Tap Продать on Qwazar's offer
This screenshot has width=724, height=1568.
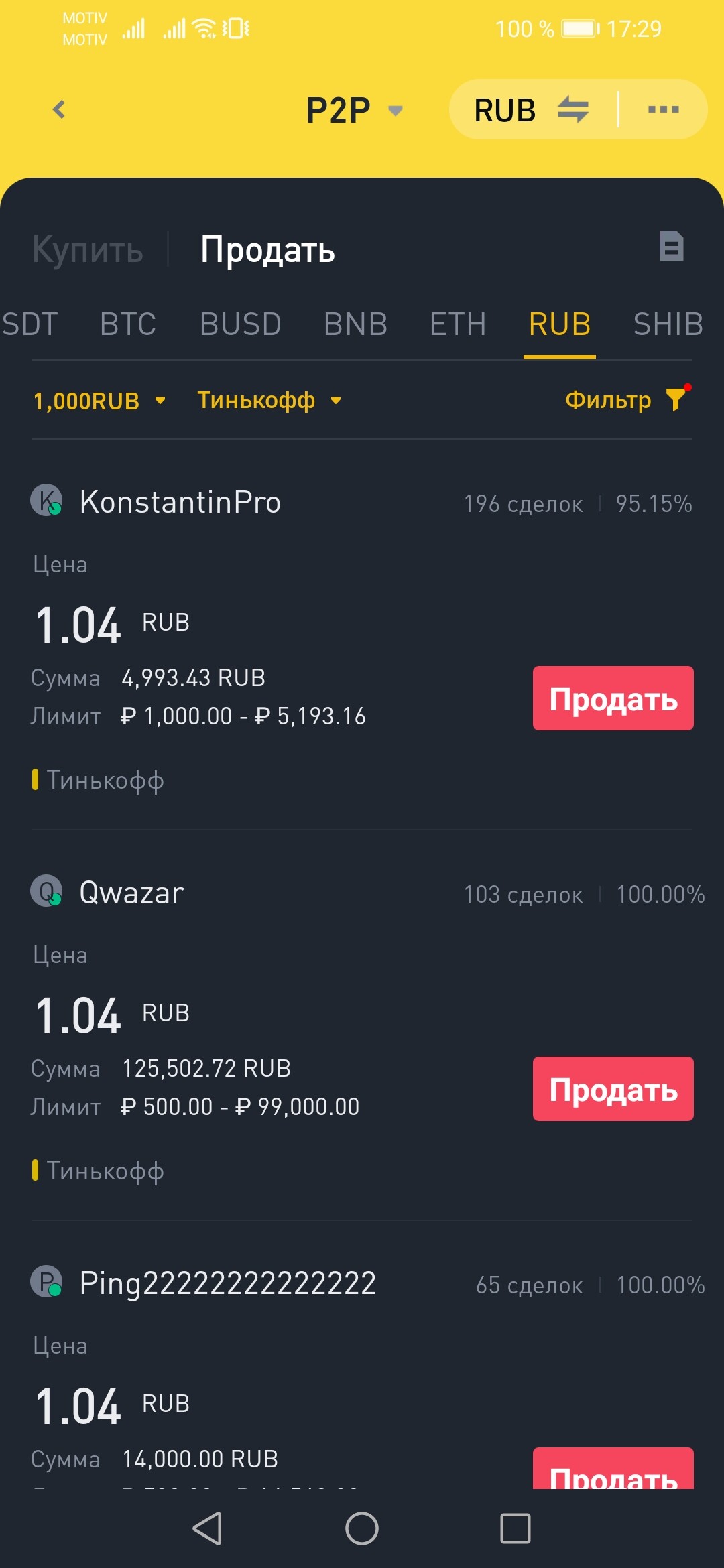coord(613,1089)
